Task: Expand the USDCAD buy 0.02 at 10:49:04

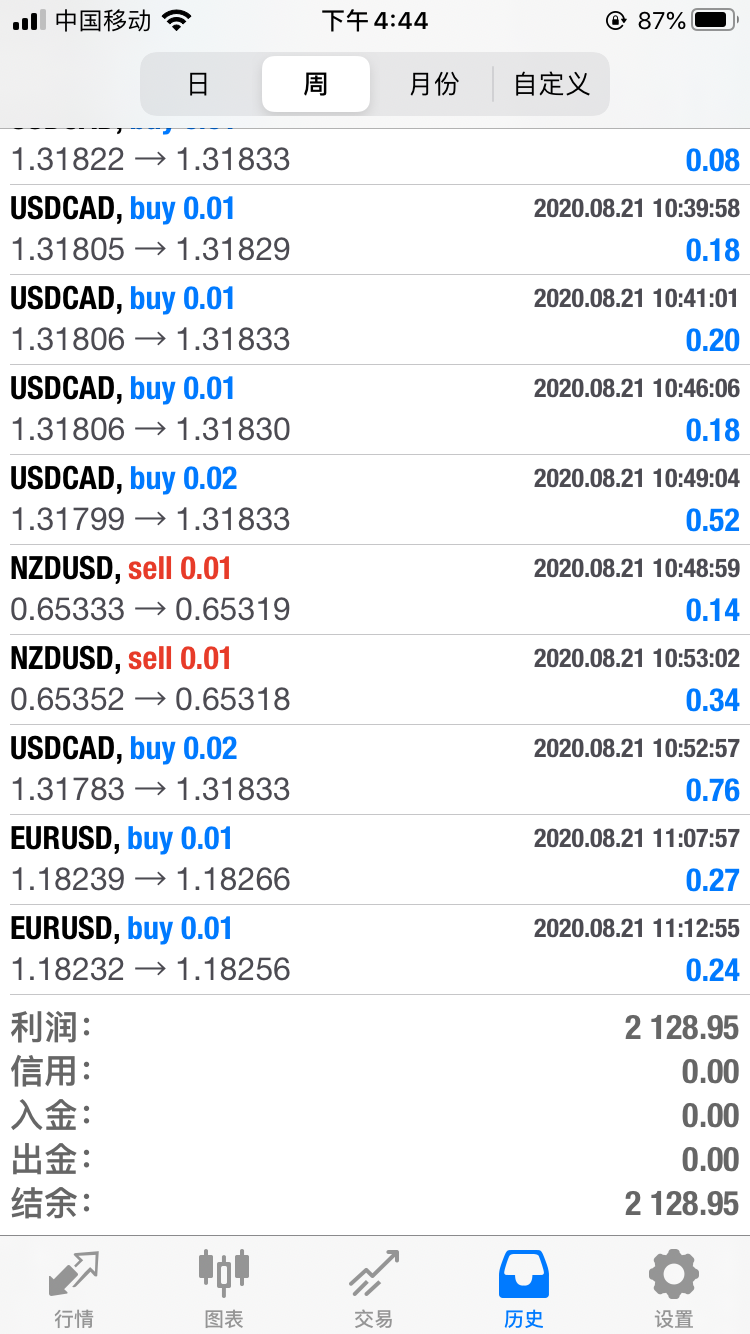Action: click(375, 500)
